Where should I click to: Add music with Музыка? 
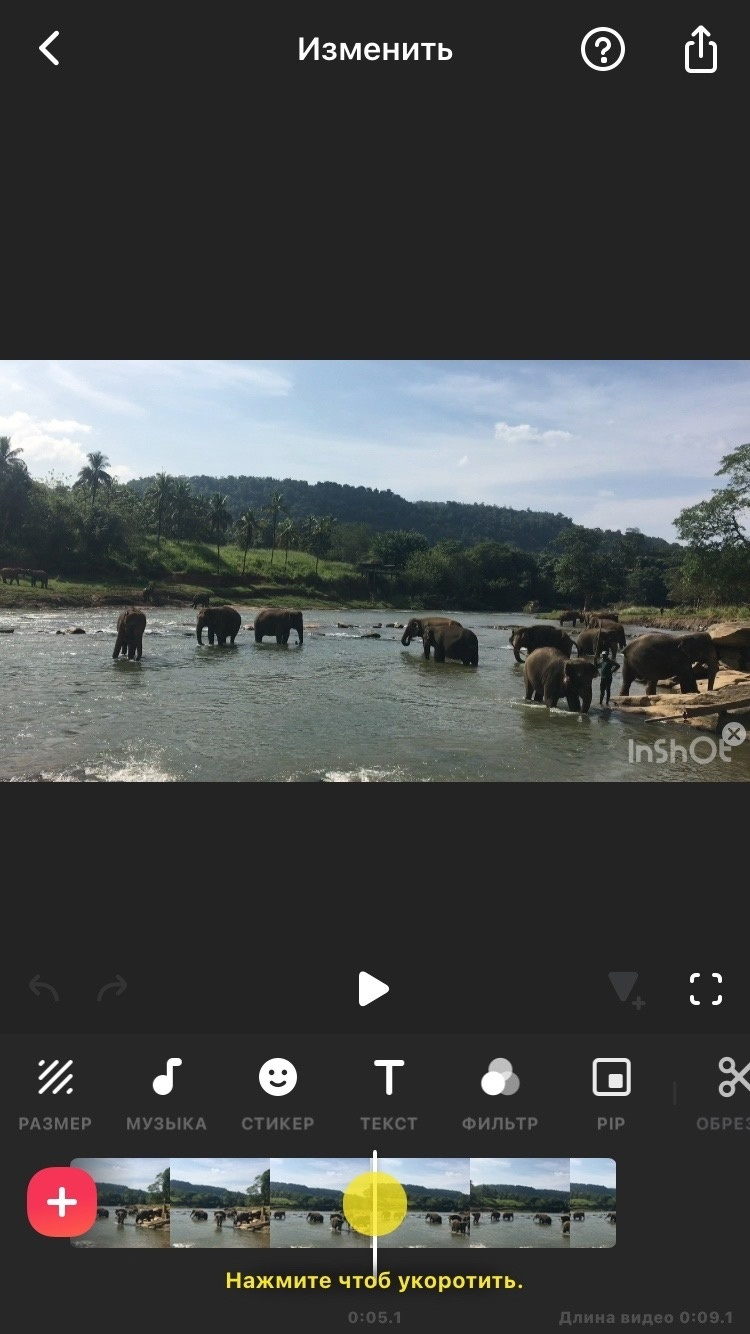166,1093
